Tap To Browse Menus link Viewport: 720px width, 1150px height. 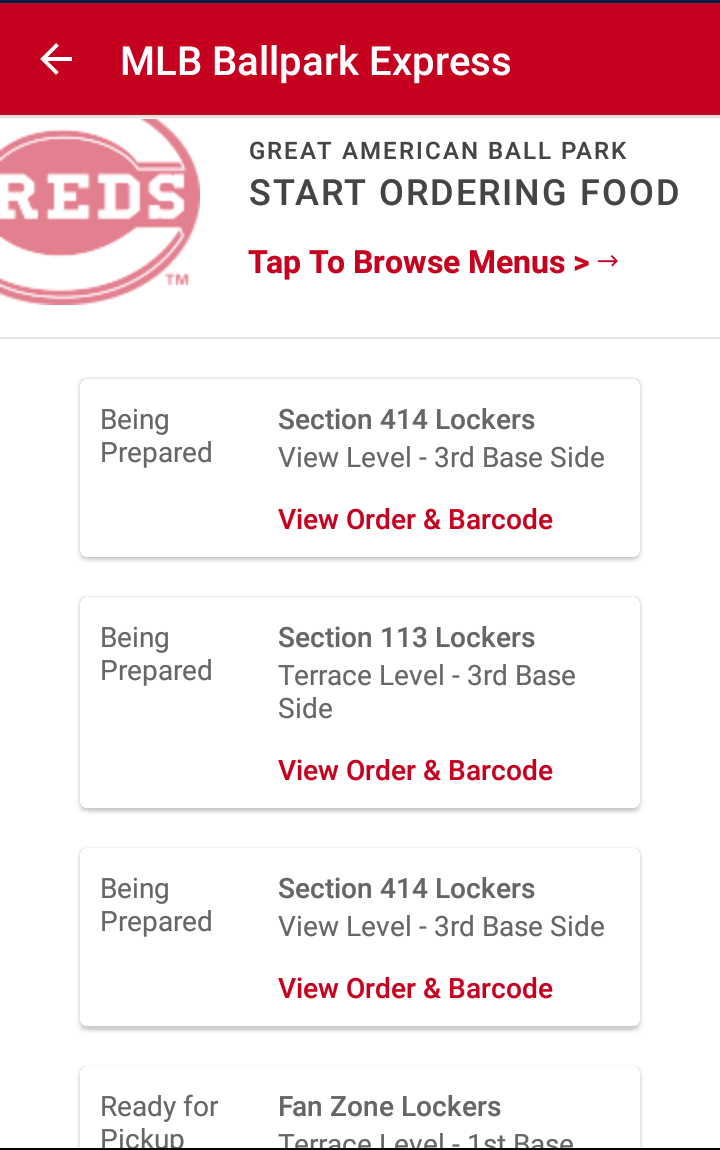(x=434, y=262)
